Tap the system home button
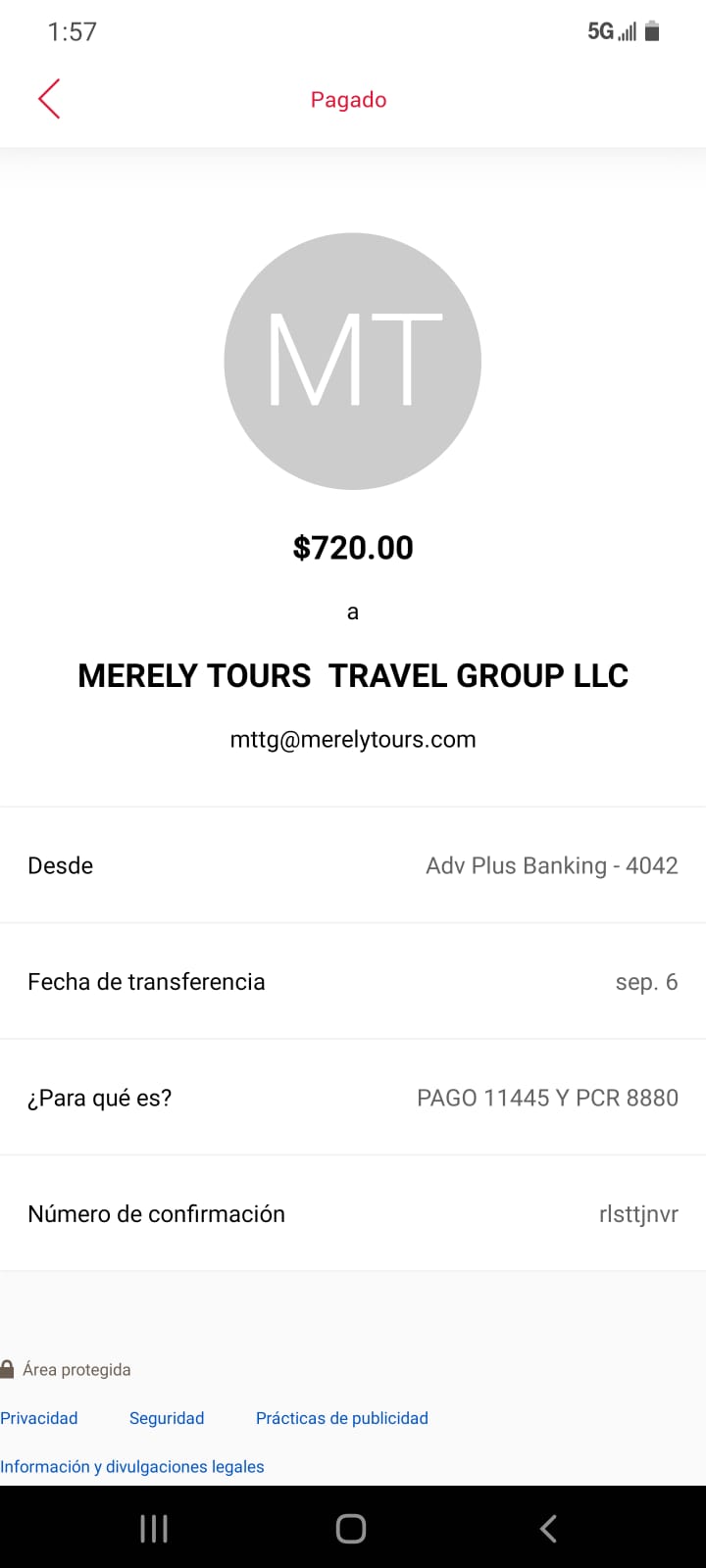Image resolution: width=706 pixels, height=1568 pixels. pos(351,1529)
